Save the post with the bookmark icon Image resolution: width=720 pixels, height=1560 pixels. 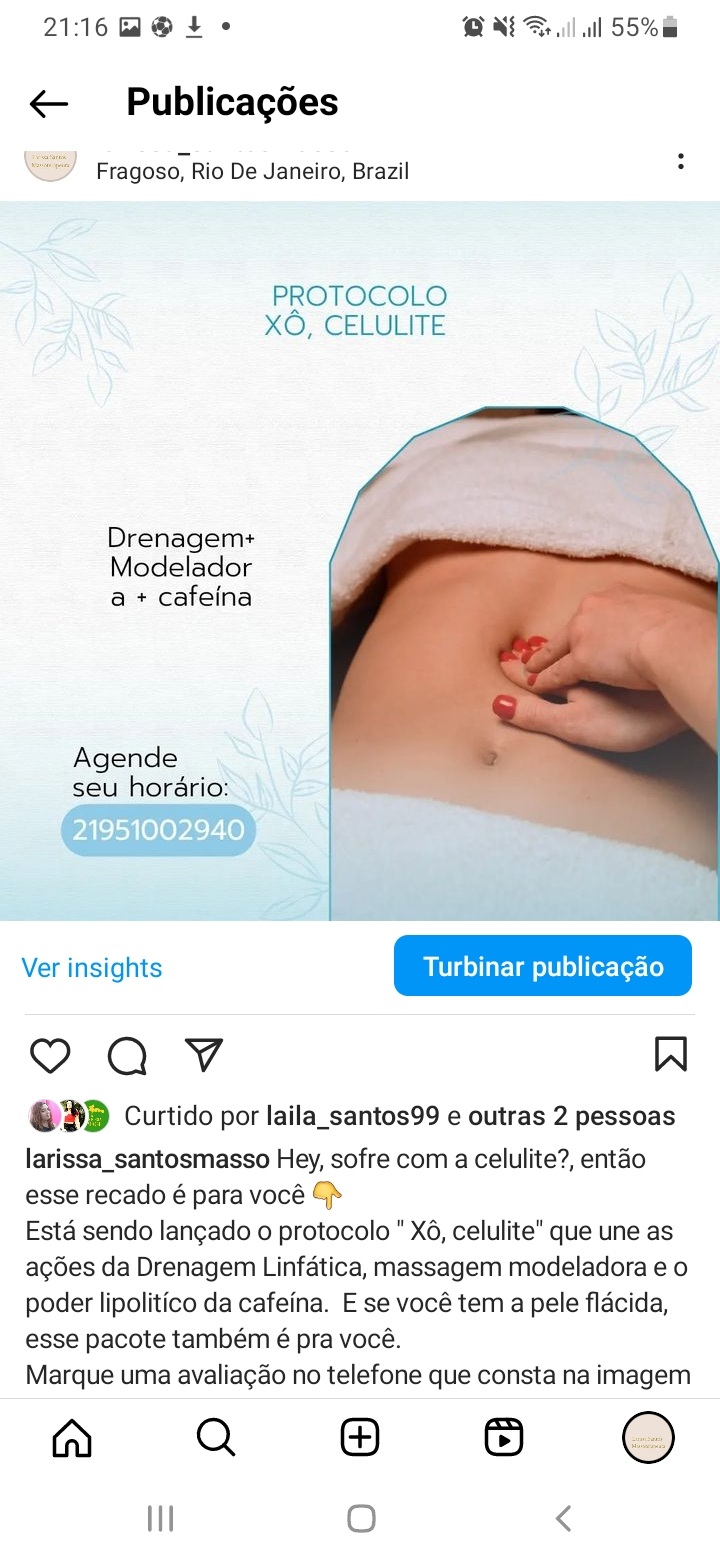(x=670, y=1054)
